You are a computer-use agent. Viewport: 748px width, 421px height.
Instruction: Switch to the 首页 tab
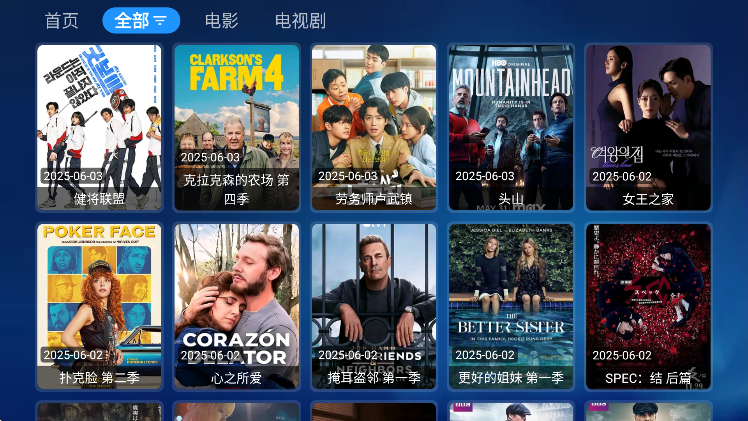[x=61, y=21]
